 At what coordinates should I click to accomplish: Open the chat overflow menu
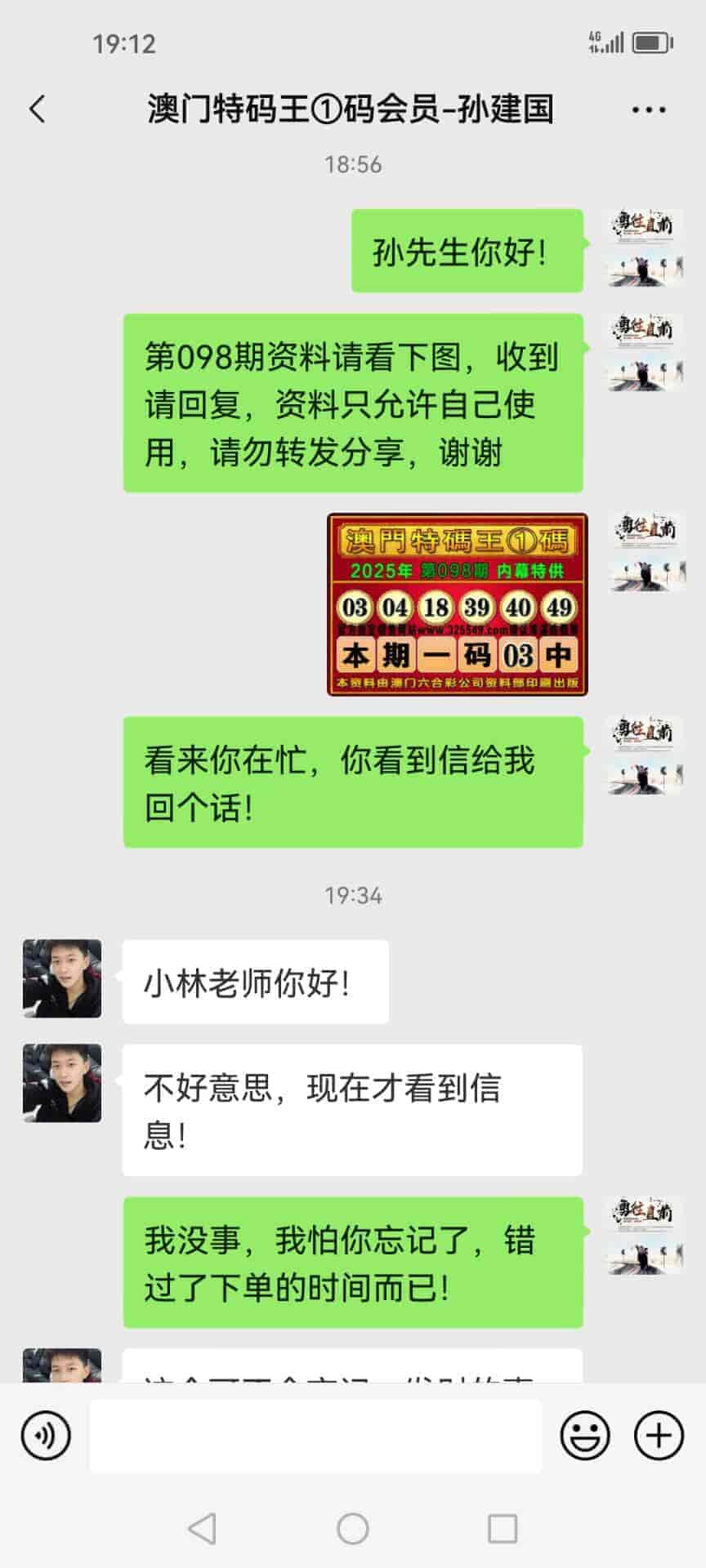point(648,109)
